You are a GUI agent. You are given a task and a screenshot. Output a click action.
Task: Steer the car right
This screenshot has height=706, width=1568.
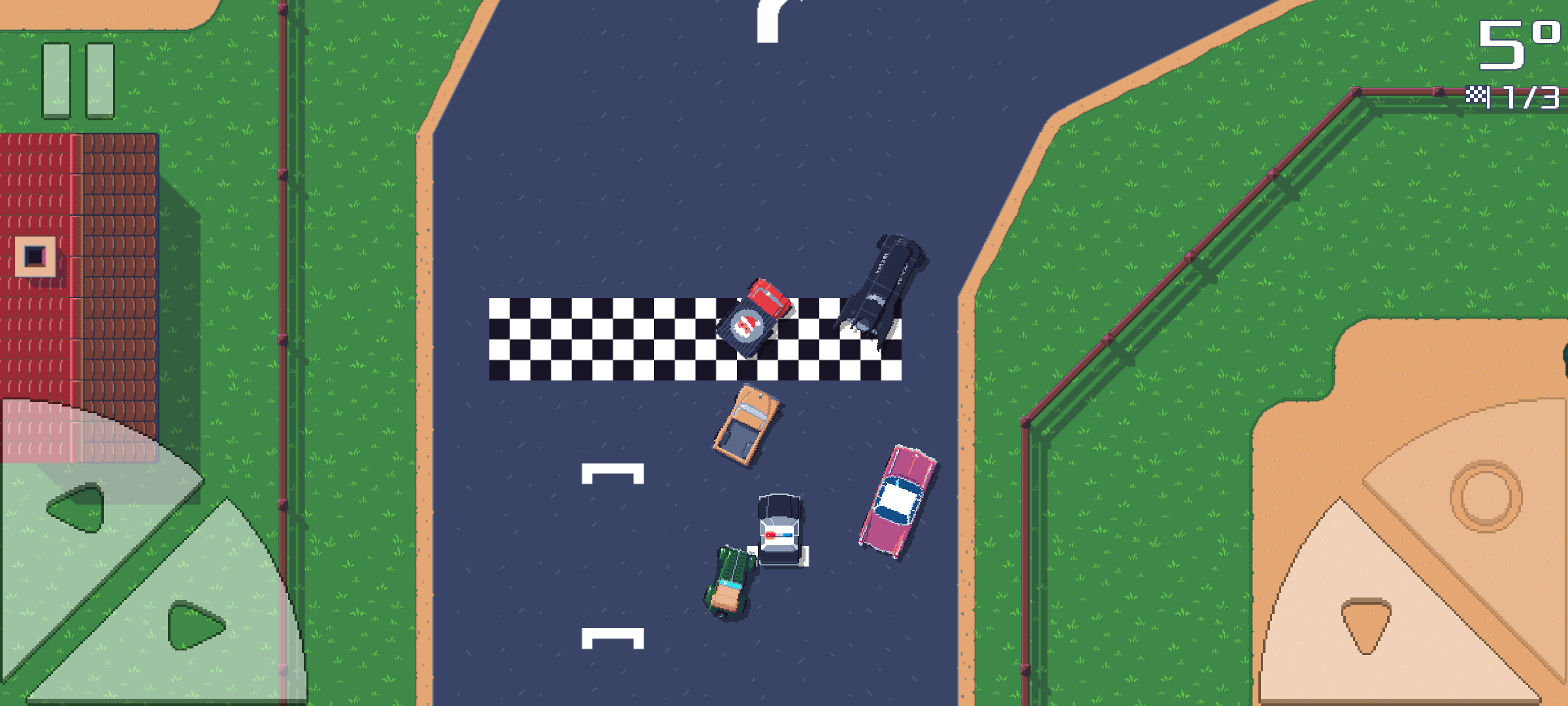click(193, 626)
